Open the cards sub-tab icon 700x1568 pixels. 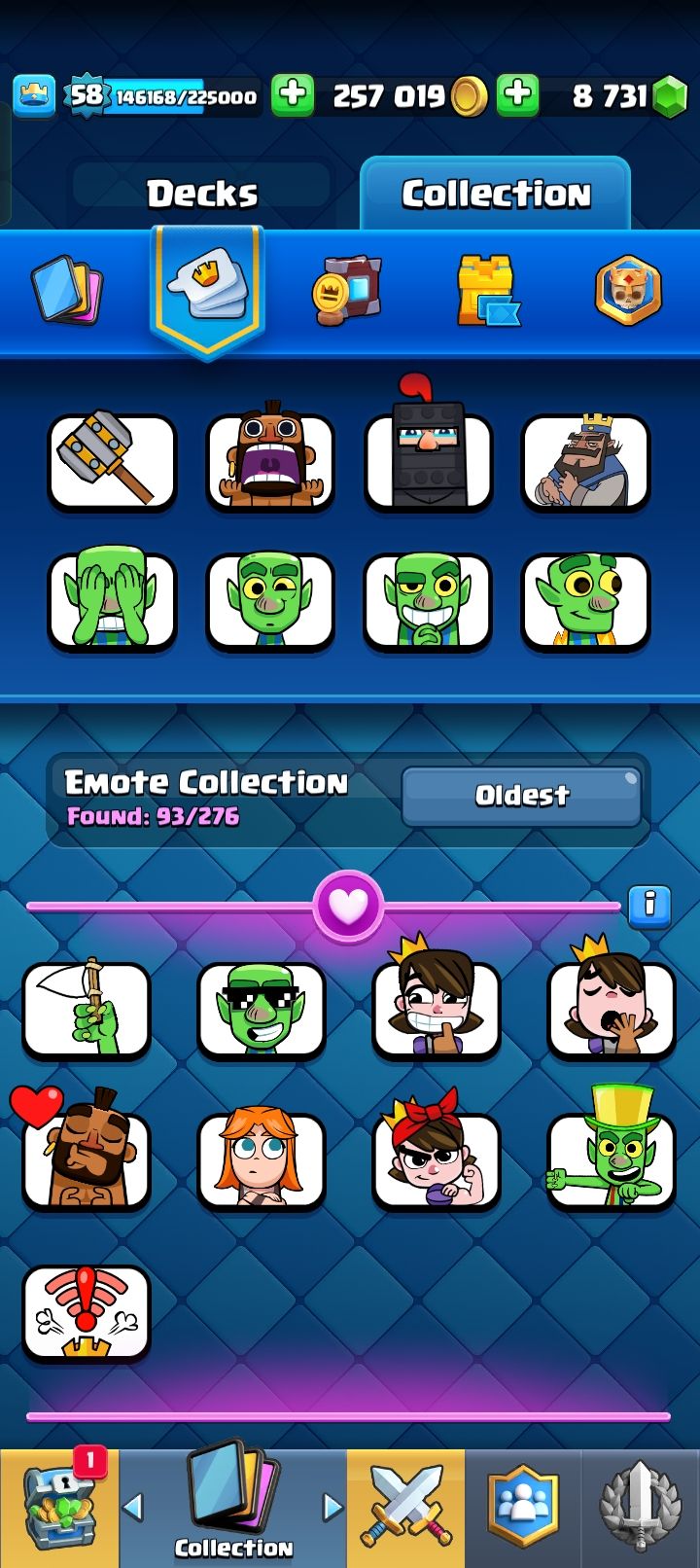tap(68, 290)
